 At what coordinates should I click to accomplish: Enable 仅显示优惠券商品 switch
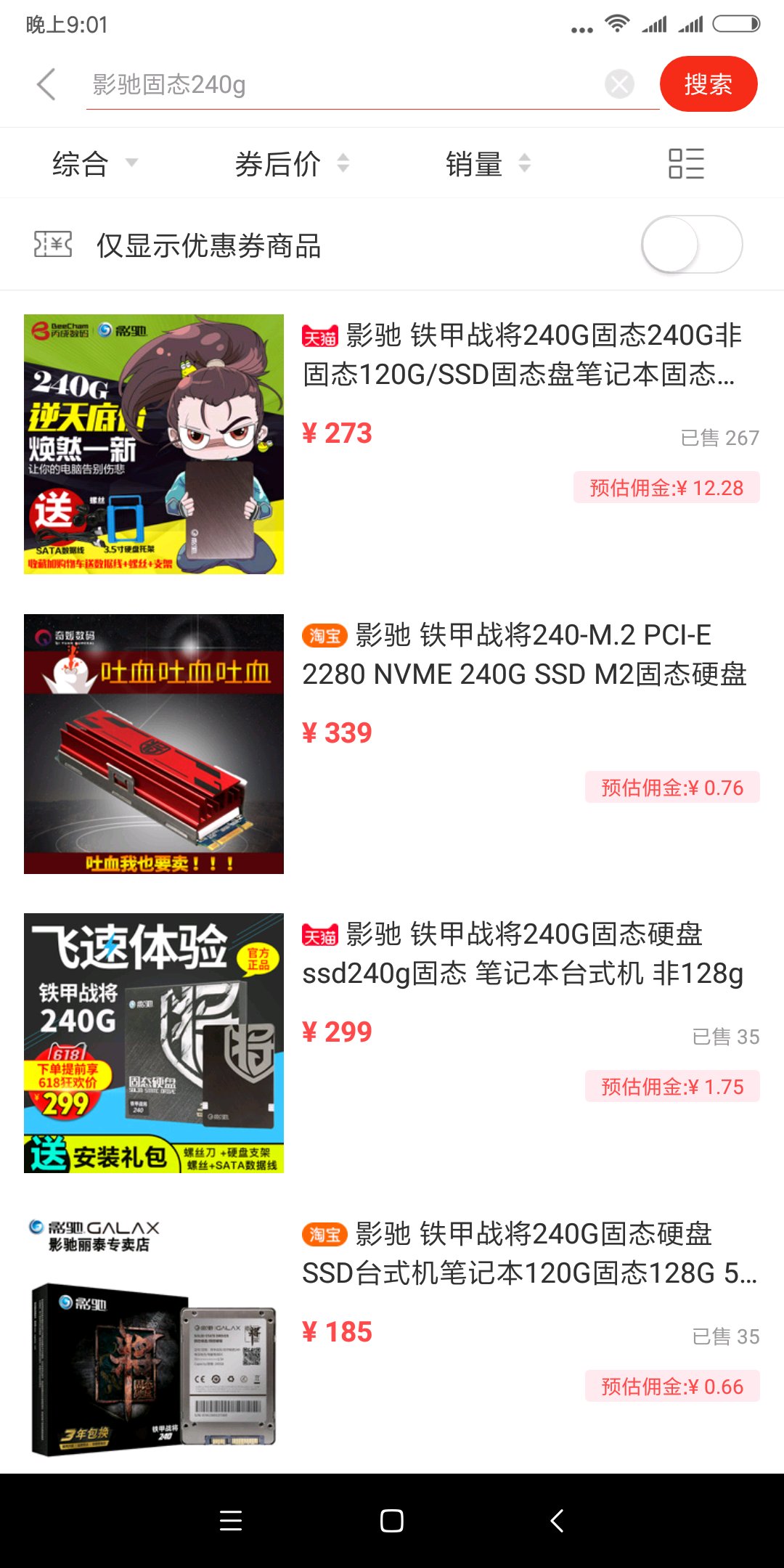coord(691,245)
